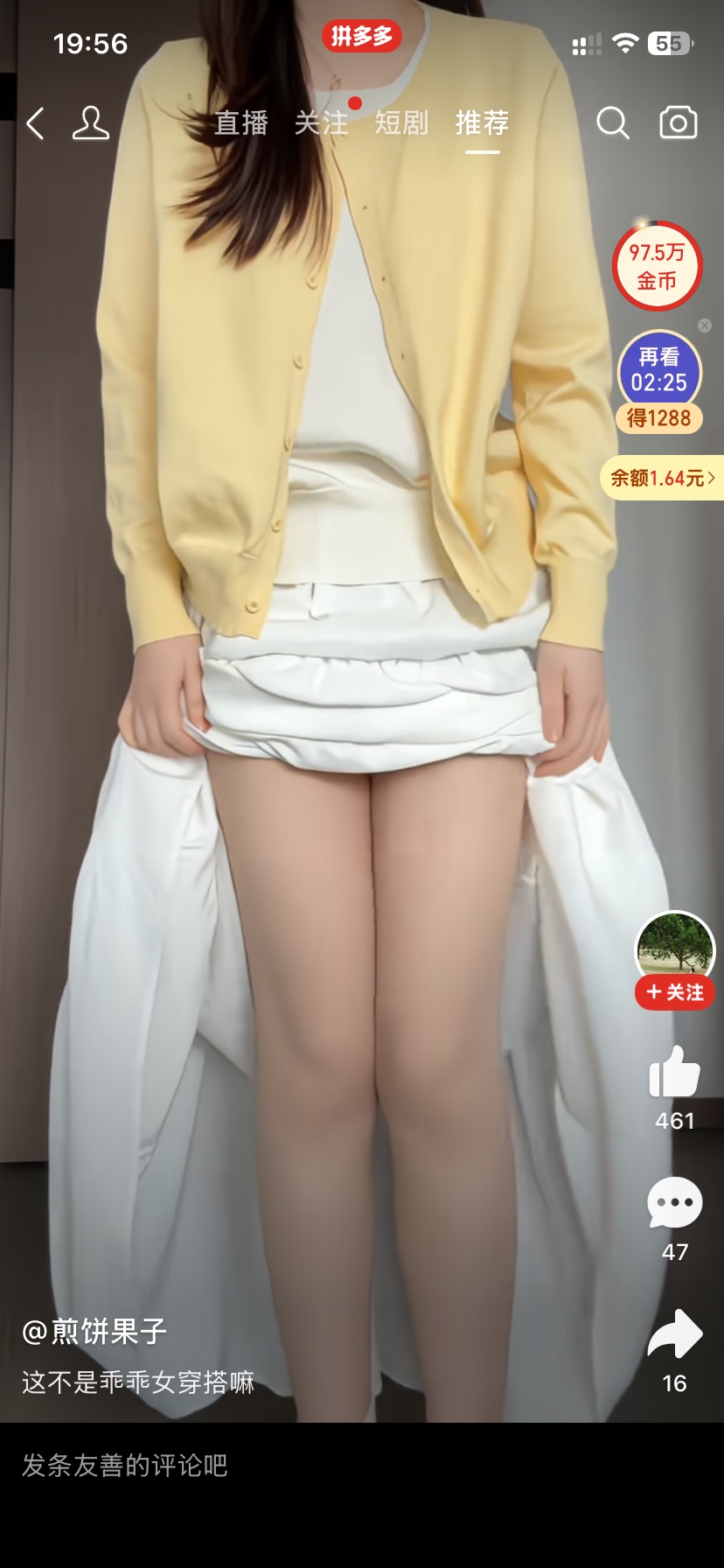
Task: Open the camera icon
Action: coord(678,122)
